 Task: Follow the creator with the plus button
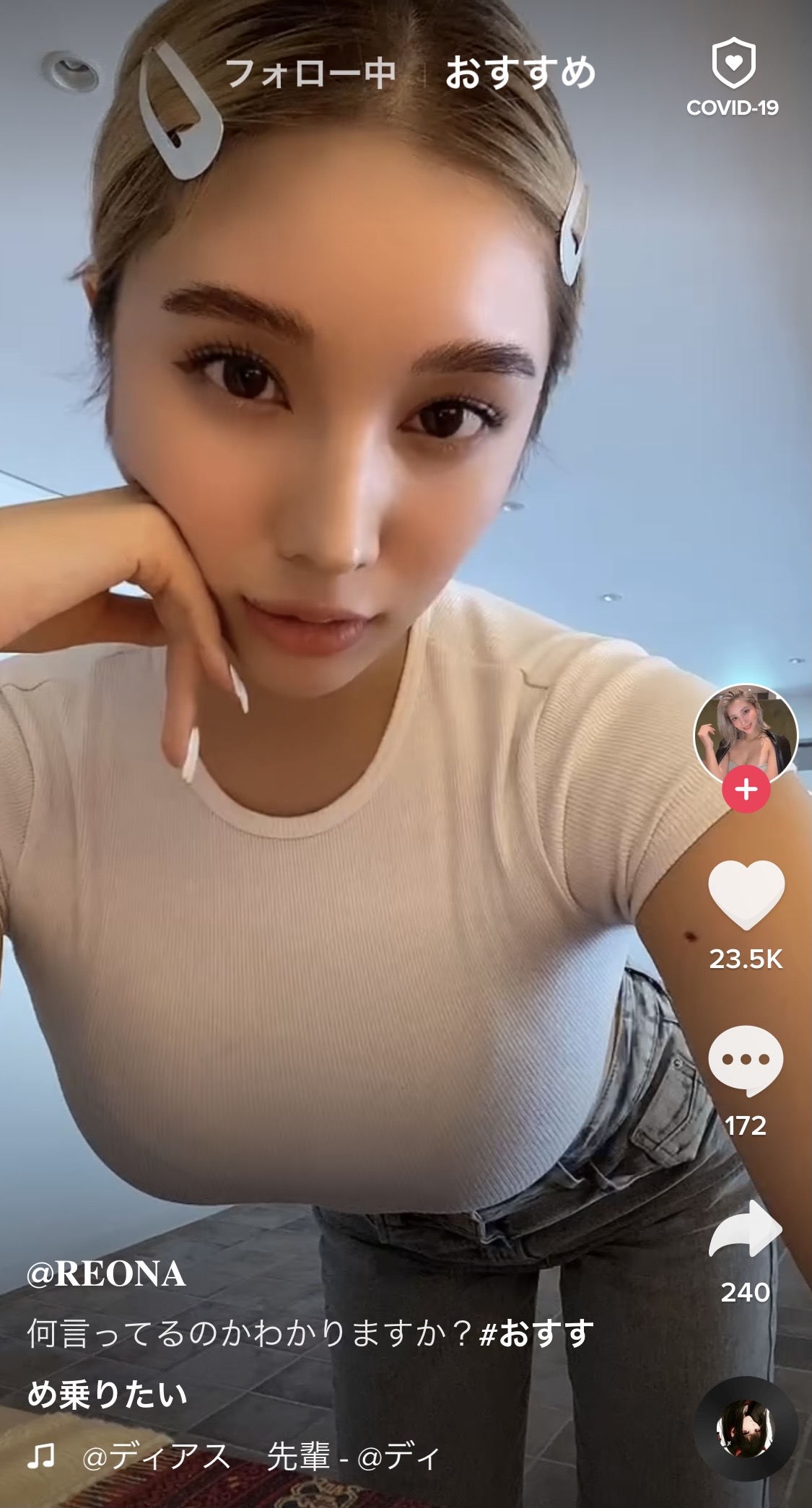point(746,789)
